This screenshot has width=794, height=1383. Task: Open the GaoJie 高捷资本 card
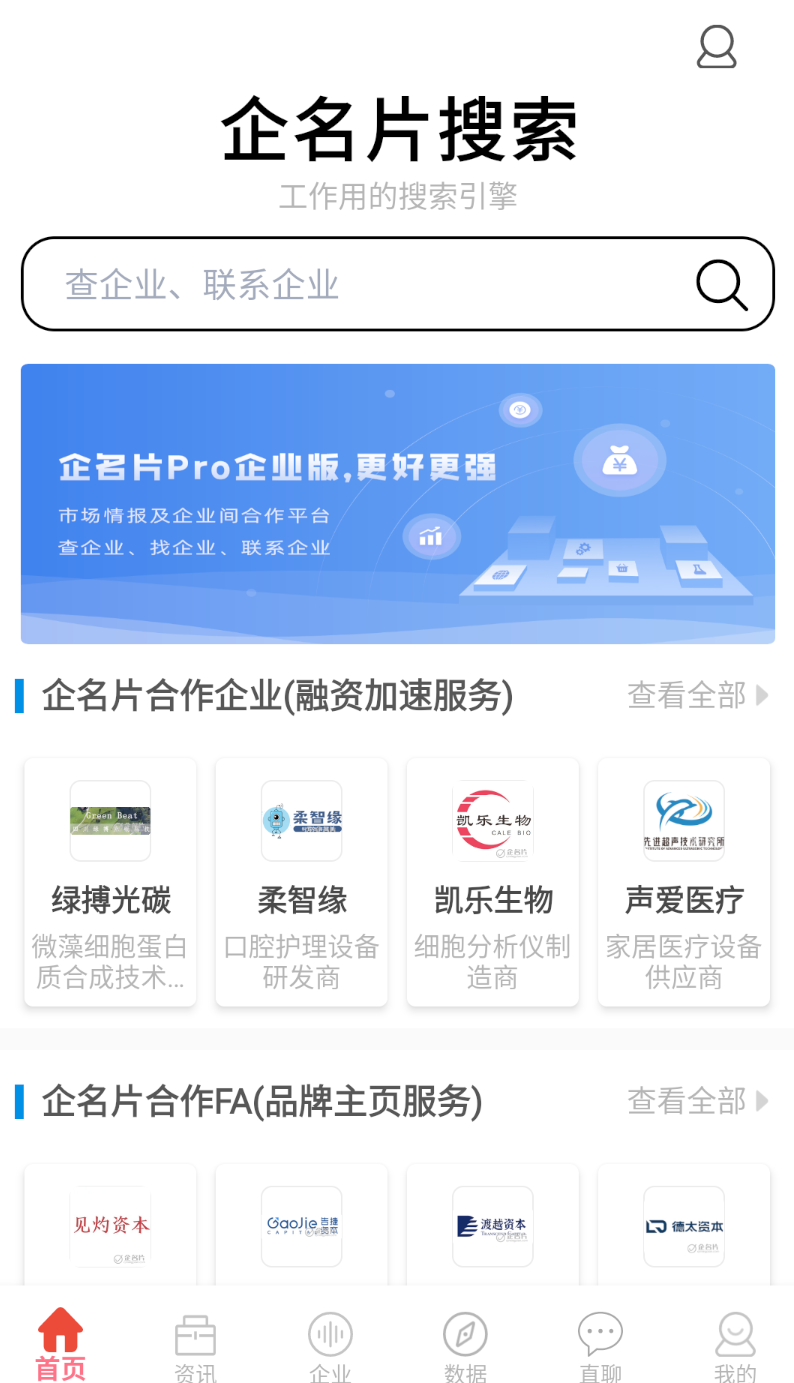[x=301, y=1225]
